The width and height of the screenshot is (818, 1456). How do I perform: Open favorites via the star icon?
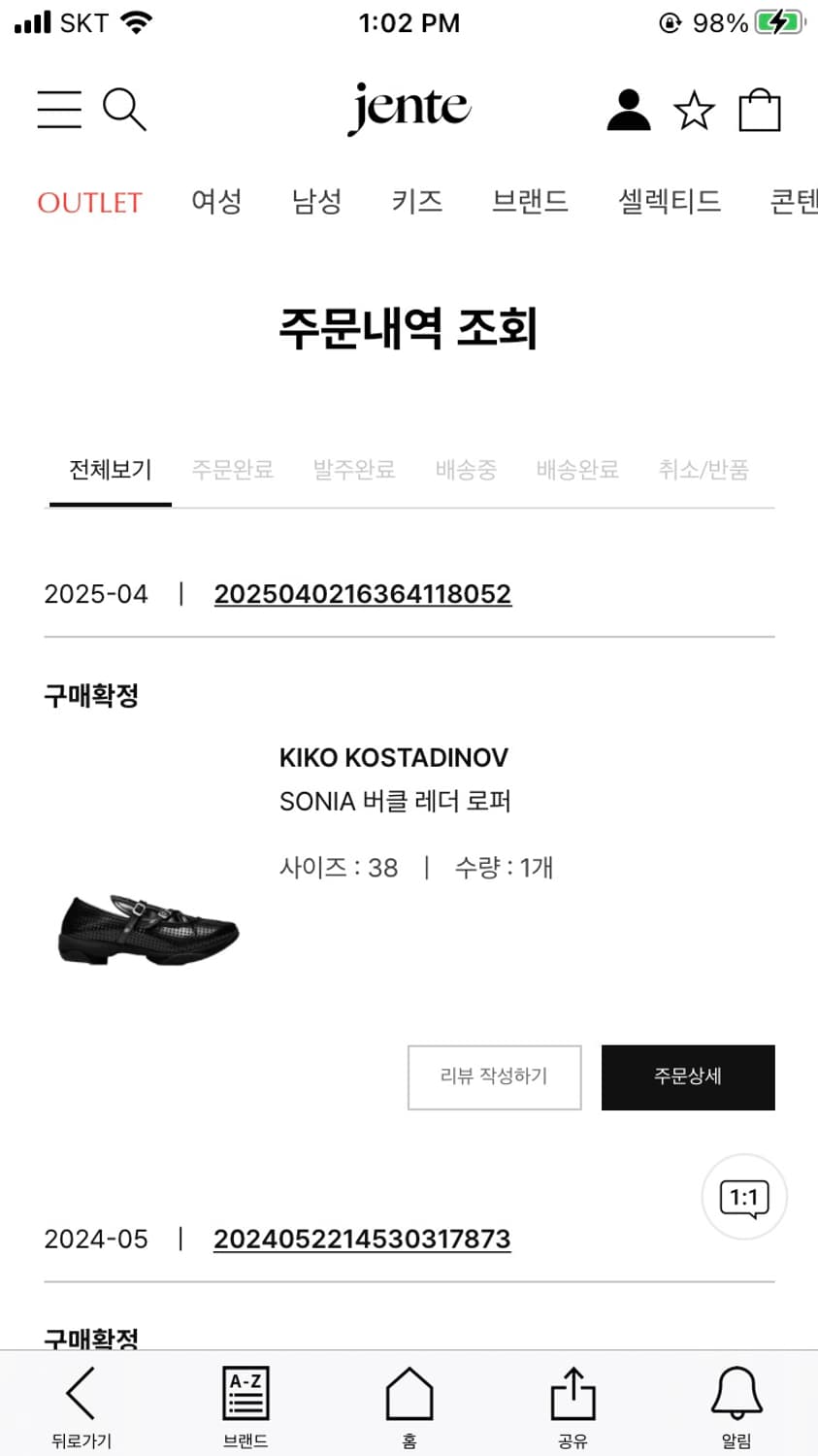pyautogui.click(x=695, y=110)
